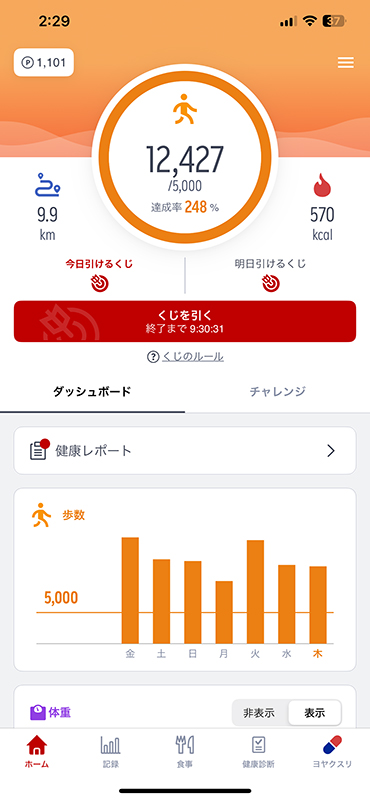Open the ヨヤクスリ tab
The width and height of the screenshot is (370, 800).
(332, 752)
